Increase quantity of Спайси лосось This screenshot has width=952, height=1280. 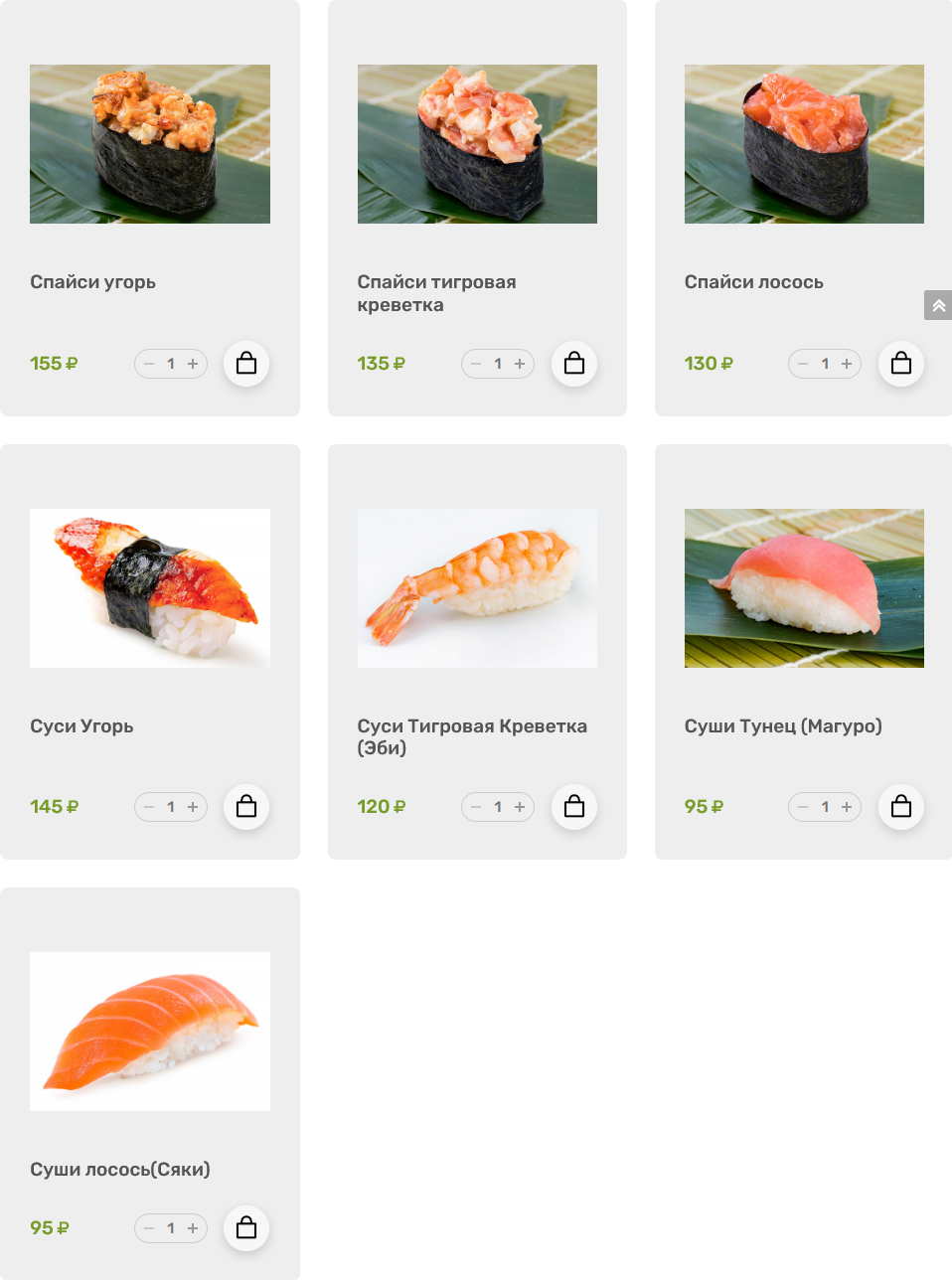pos(847,364)
